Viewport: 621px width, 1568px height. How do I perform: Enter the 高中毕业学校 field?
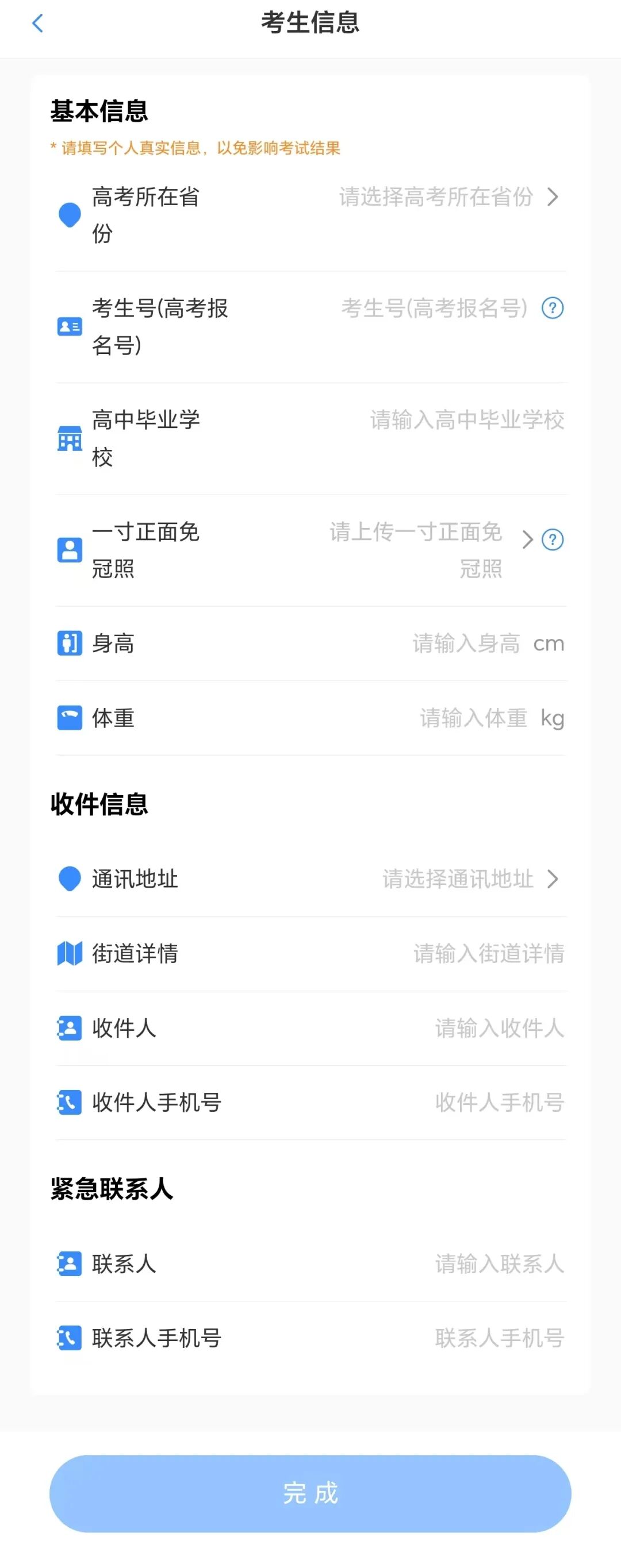click(466, 420)
